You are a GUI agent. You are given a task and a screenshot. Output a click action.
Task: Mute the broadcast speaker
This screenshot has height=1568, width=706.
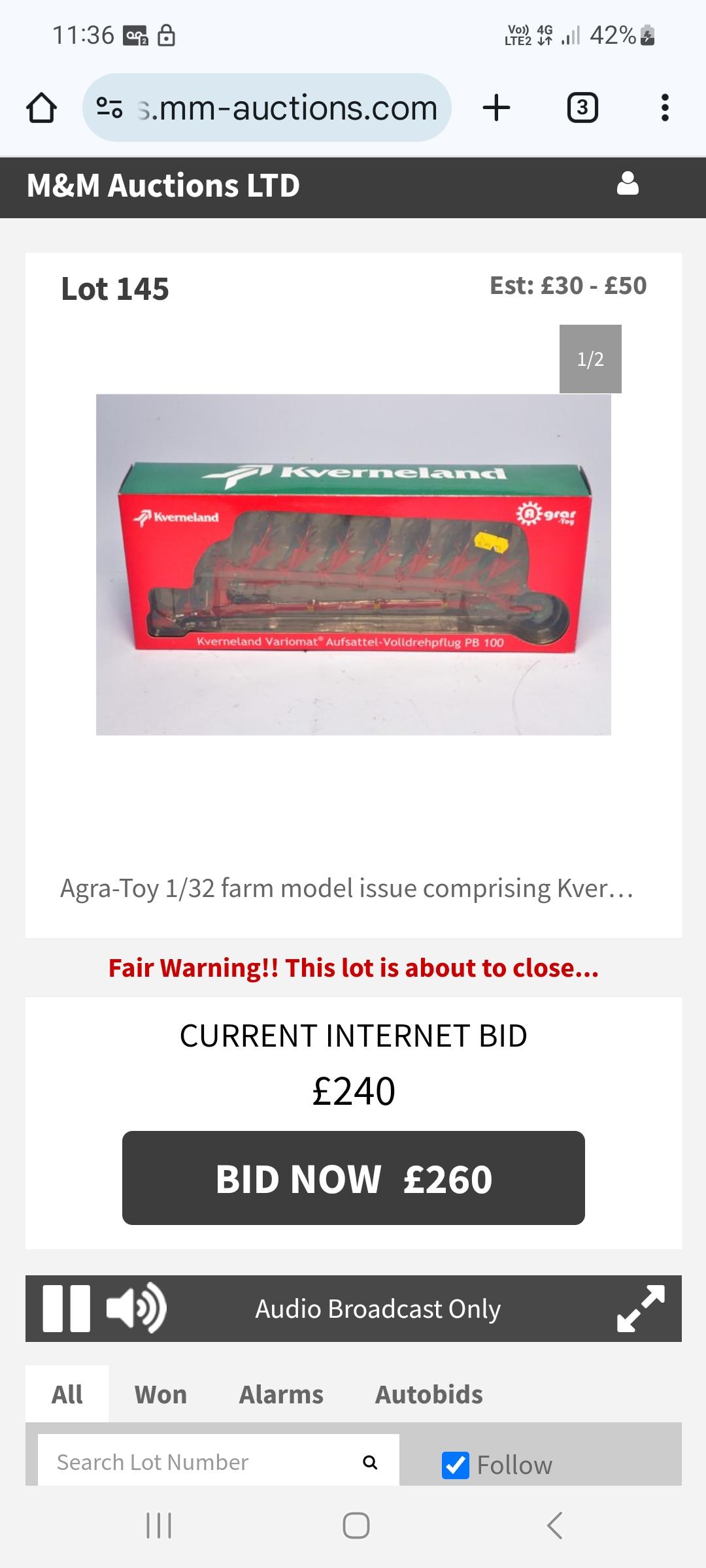click(x=137, y=1309)
